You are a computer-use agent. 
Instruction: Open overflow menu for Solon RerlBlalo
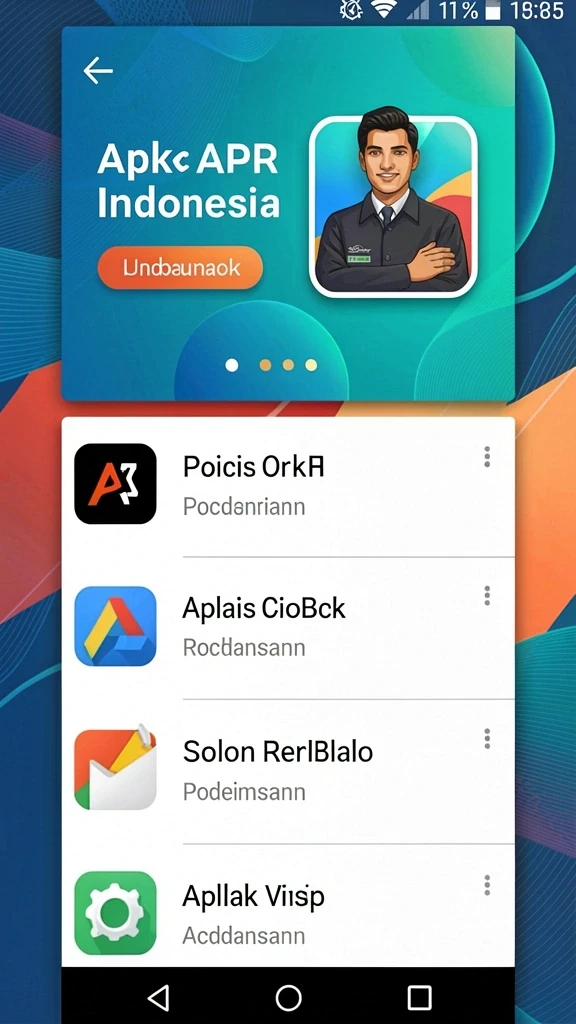(487, 739)
